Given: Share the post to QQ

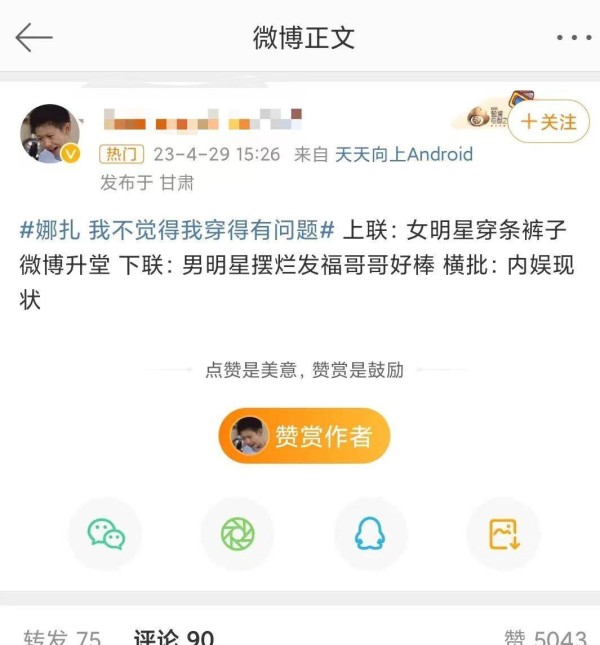Looking at the screenshot, I should point(370,533).
